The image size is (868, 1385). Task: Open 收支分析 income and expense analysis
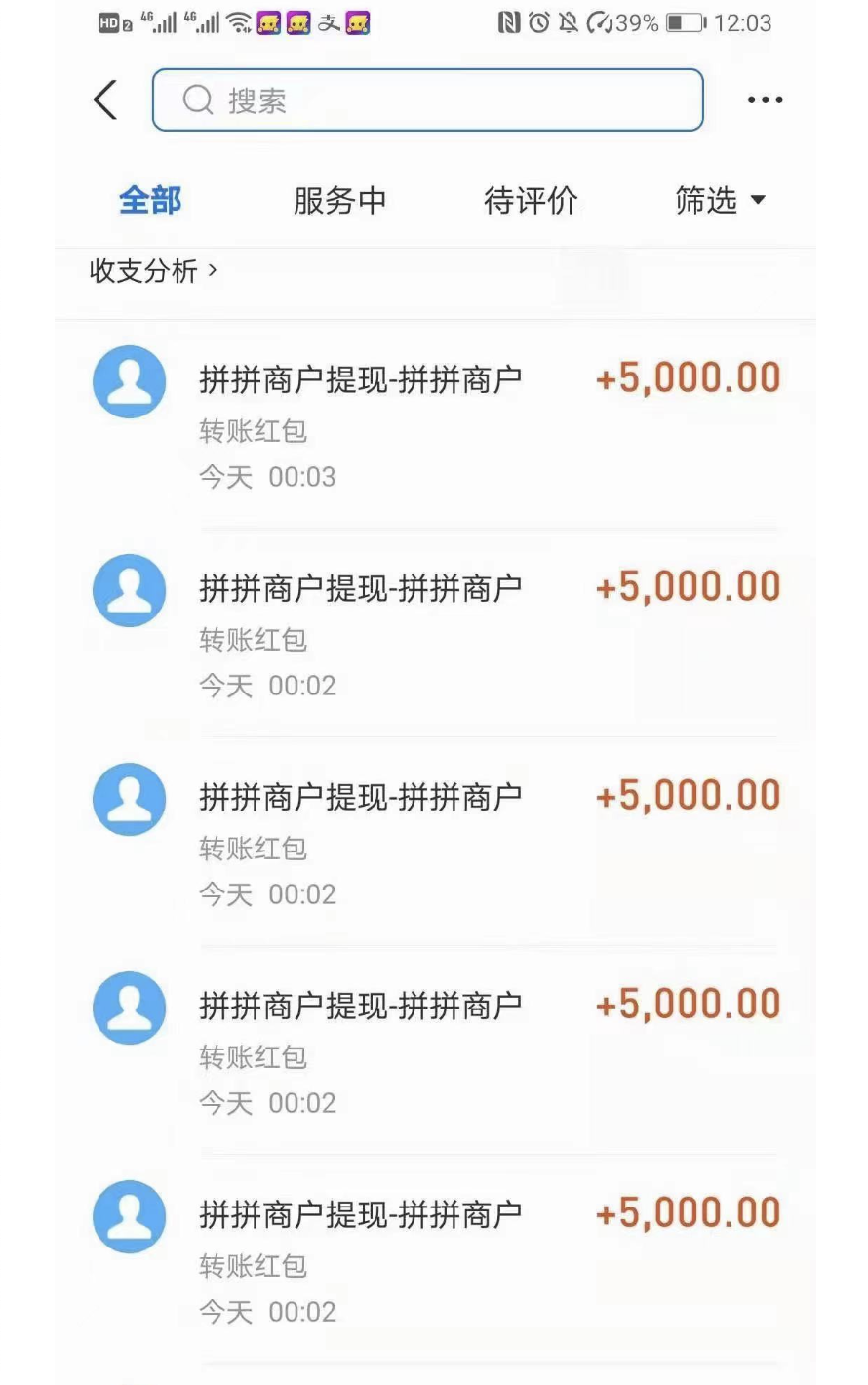coord(153,271)
